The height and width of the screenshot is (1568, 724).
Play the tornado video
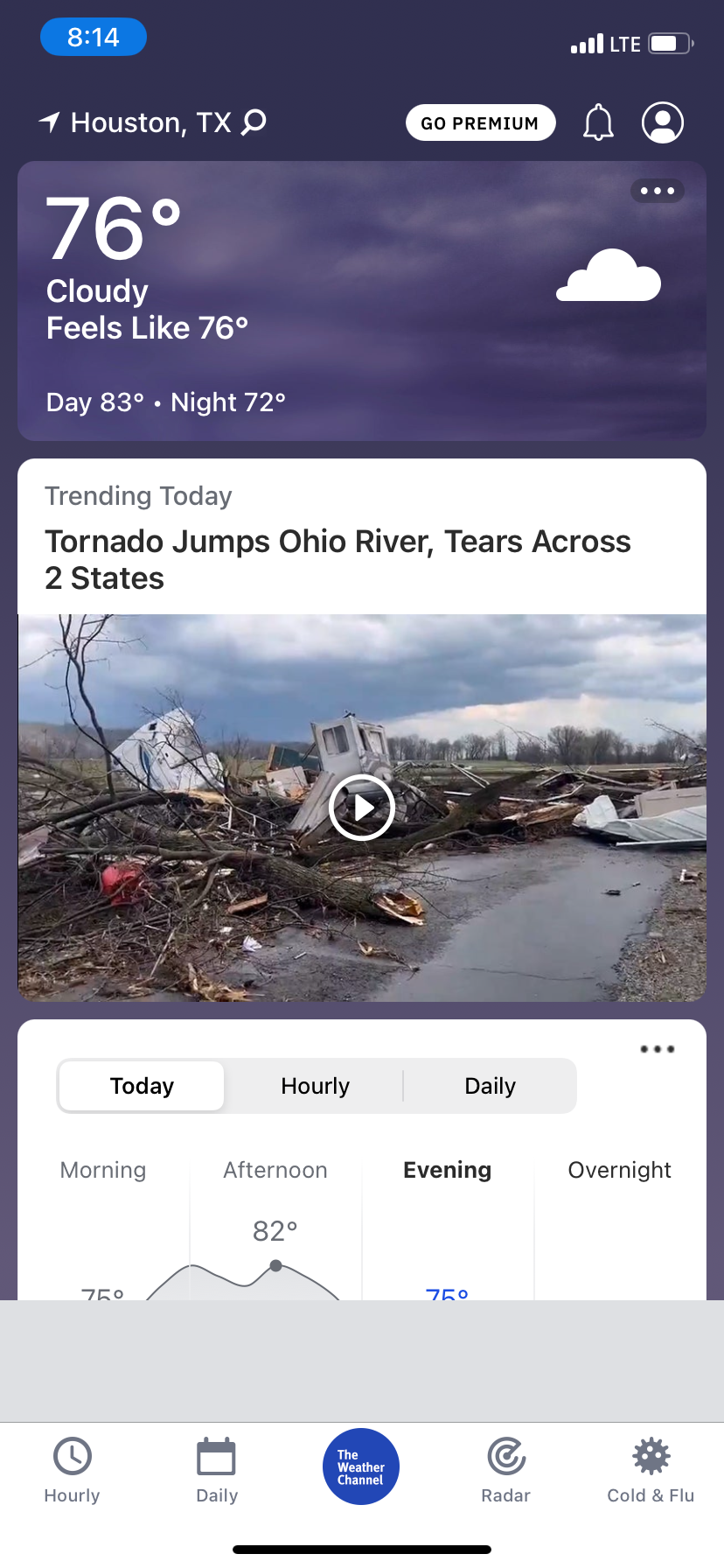[x=362, y=808]
